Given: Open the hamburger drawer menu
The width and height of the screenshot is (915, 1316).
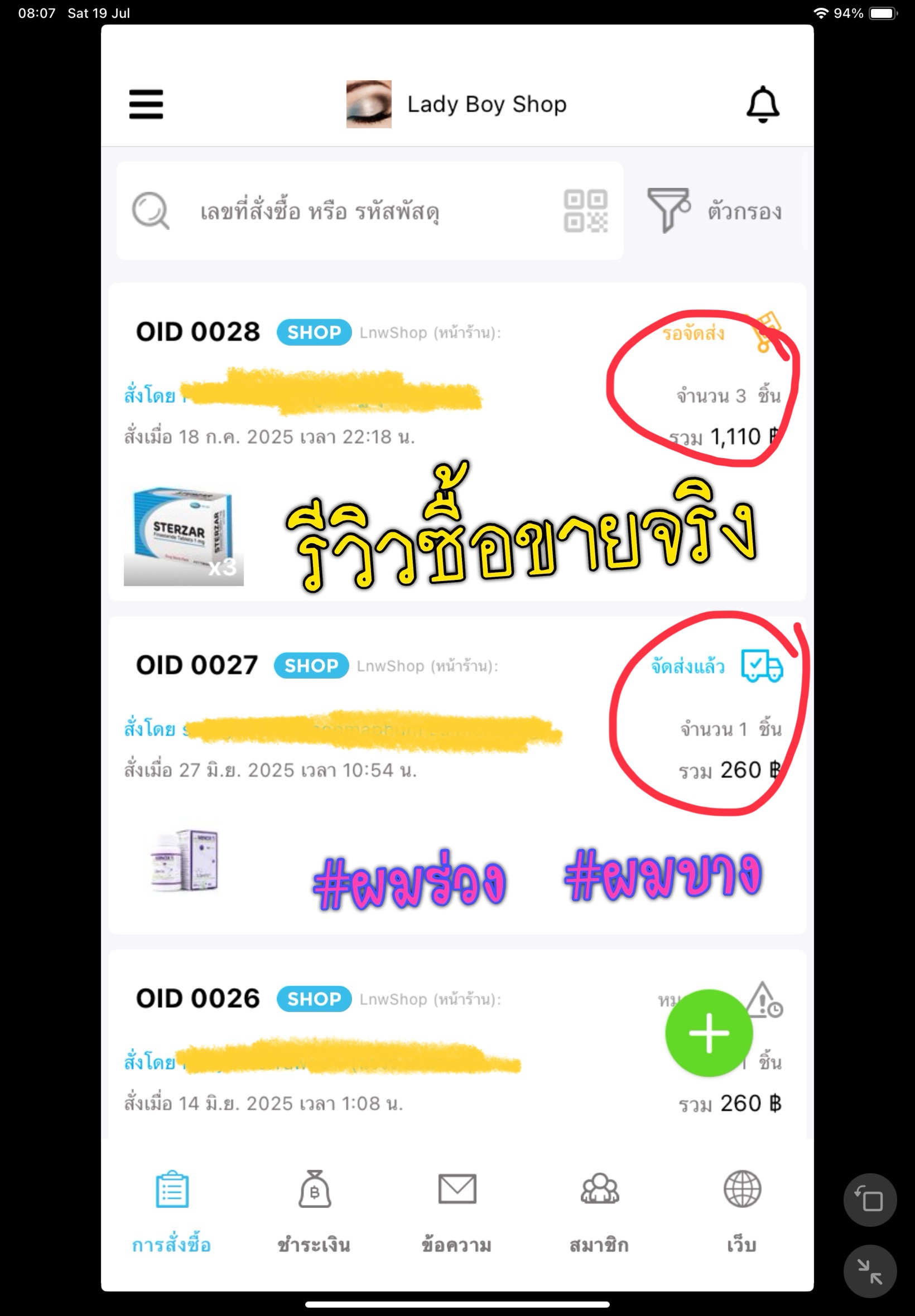Looking at the screenshot, I should 146,104.
